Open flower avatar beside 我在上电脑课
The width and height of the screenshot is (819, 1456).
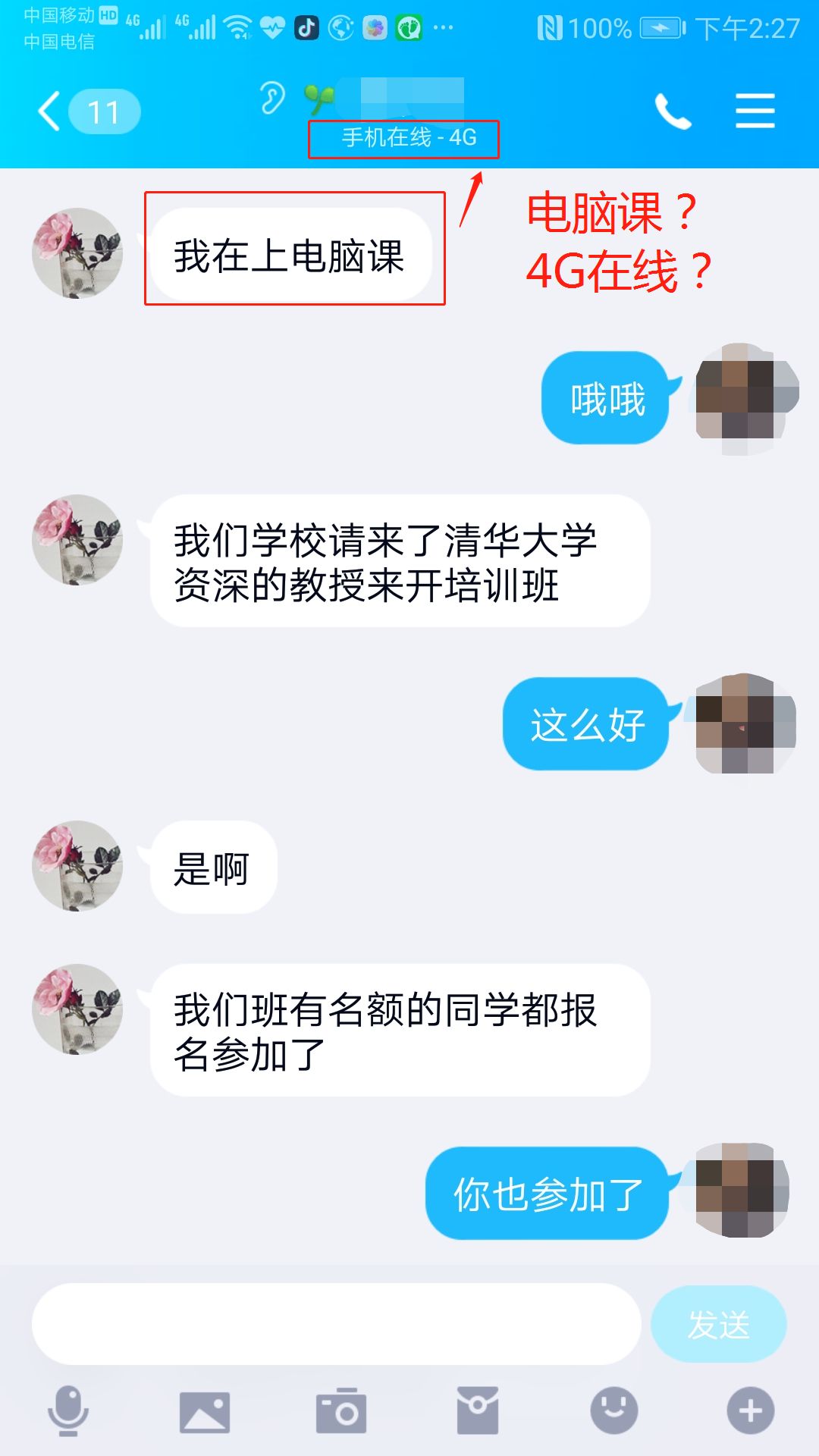point(77,253)
